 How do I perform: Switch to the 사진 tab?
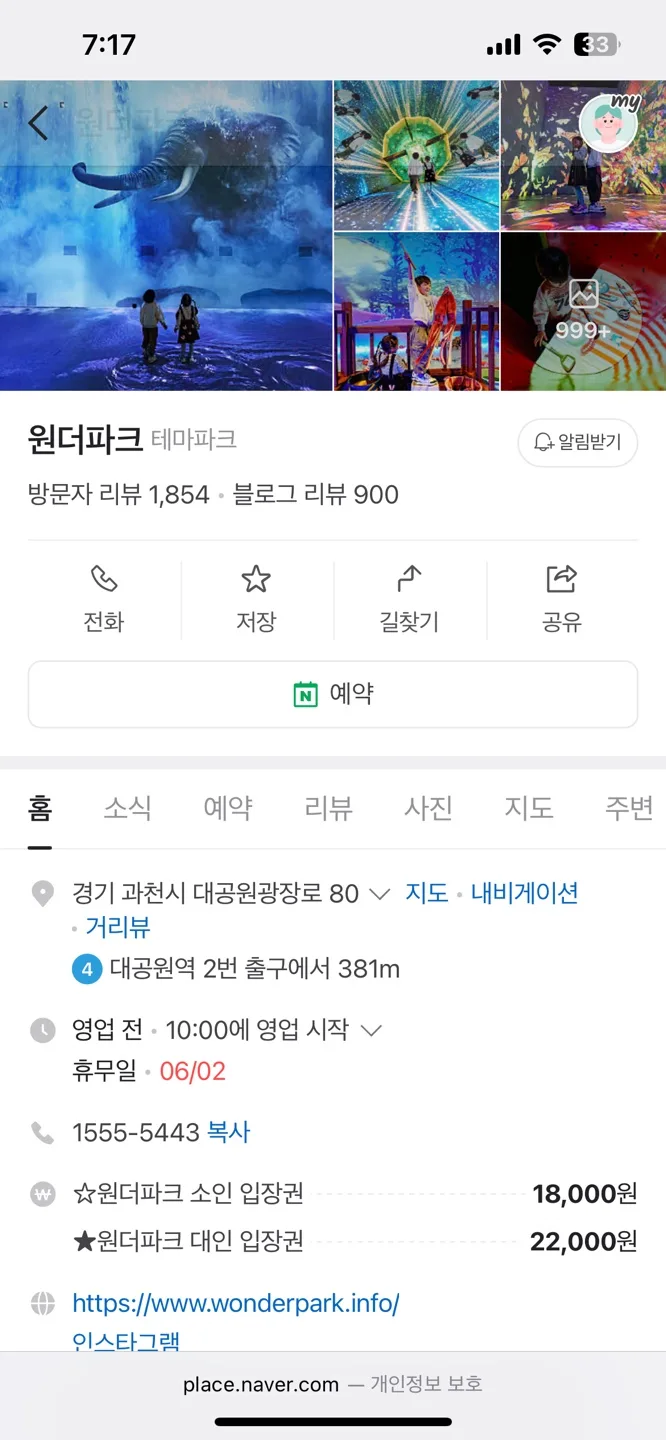tap(428, 808)
